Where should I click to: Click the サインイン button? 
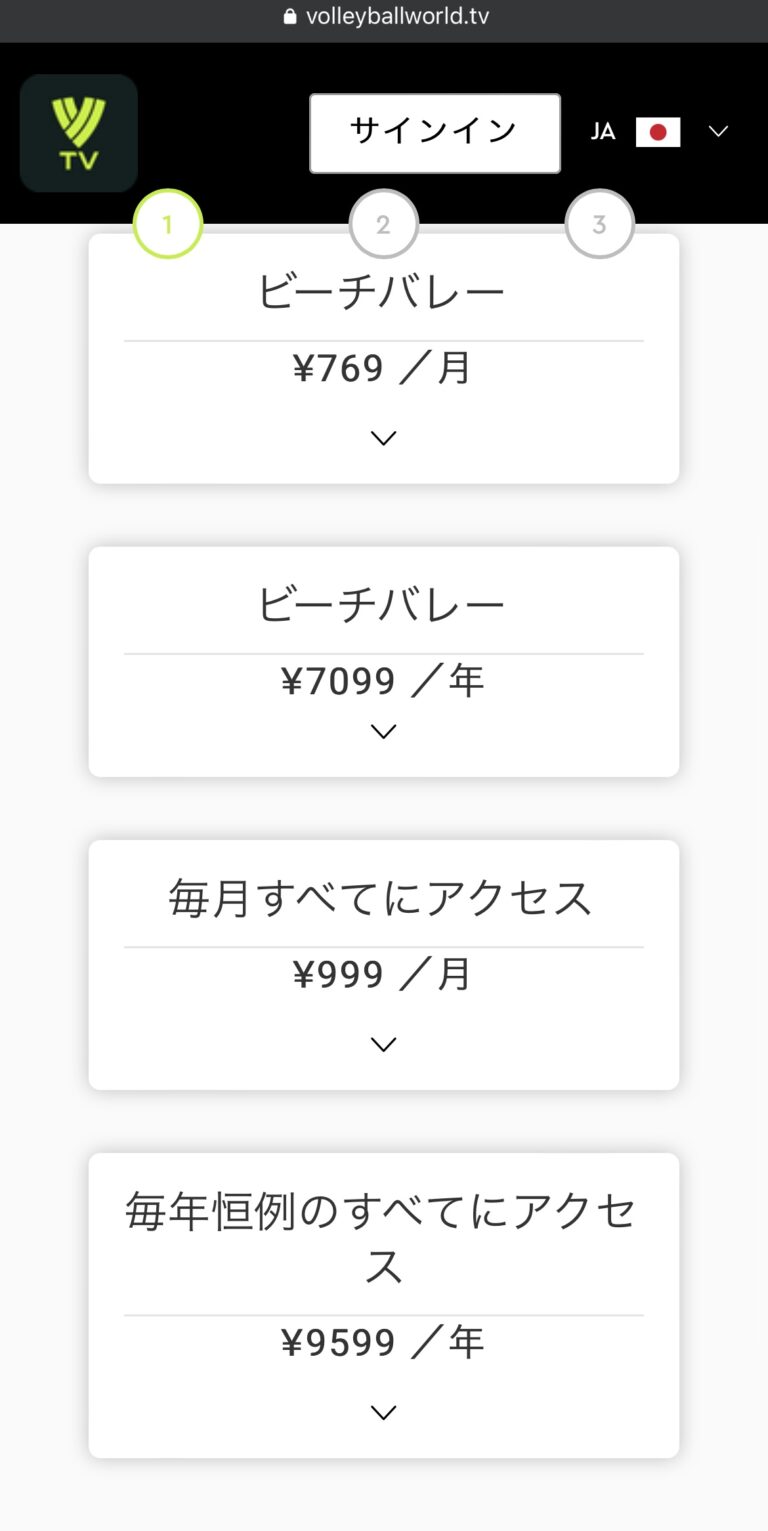tap(434, 132)
